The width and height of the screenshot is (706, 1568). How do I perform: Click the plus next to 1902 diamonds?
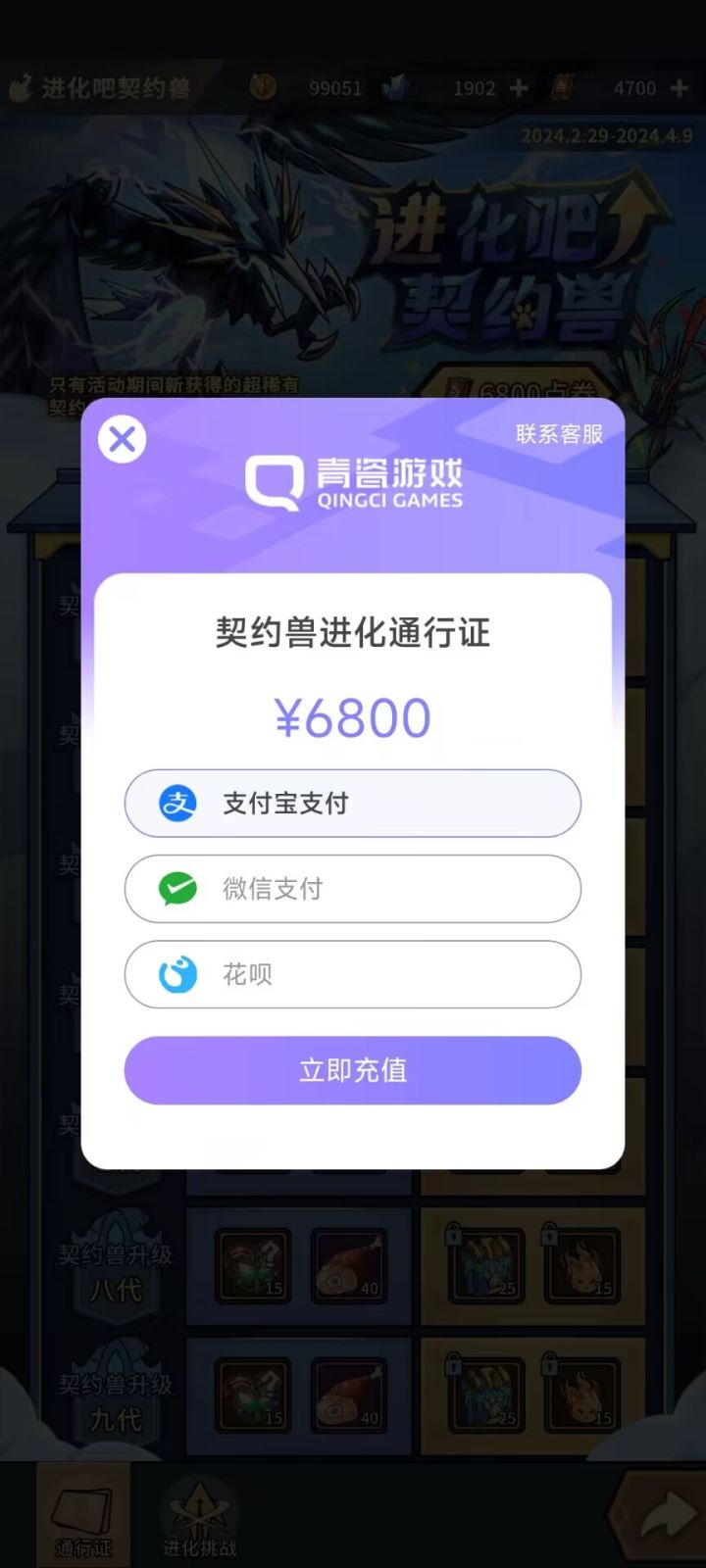click(x=518, y=87)
